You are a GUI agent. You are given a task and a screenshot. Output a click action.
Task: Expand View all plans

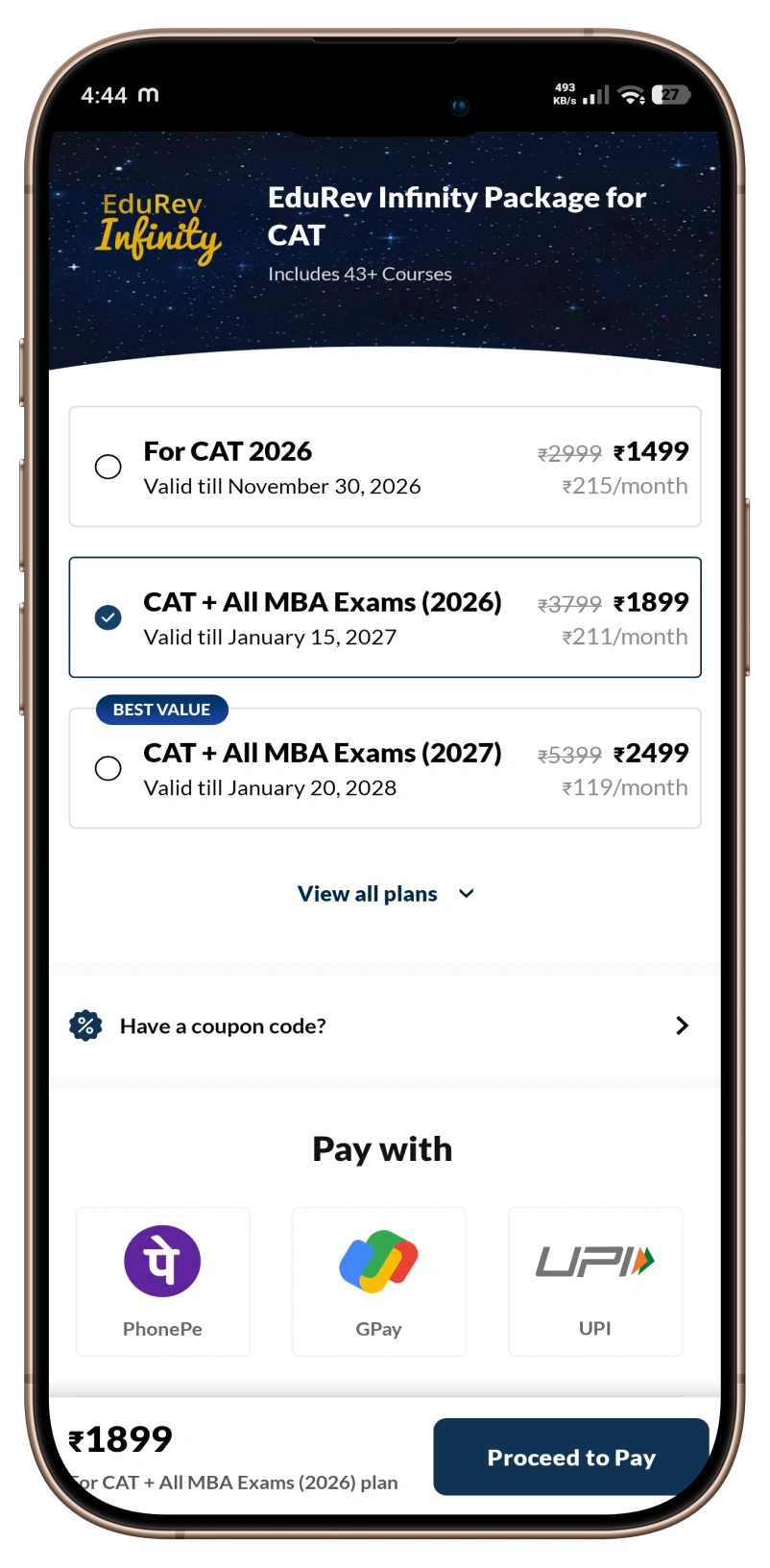tap(385, 894)
